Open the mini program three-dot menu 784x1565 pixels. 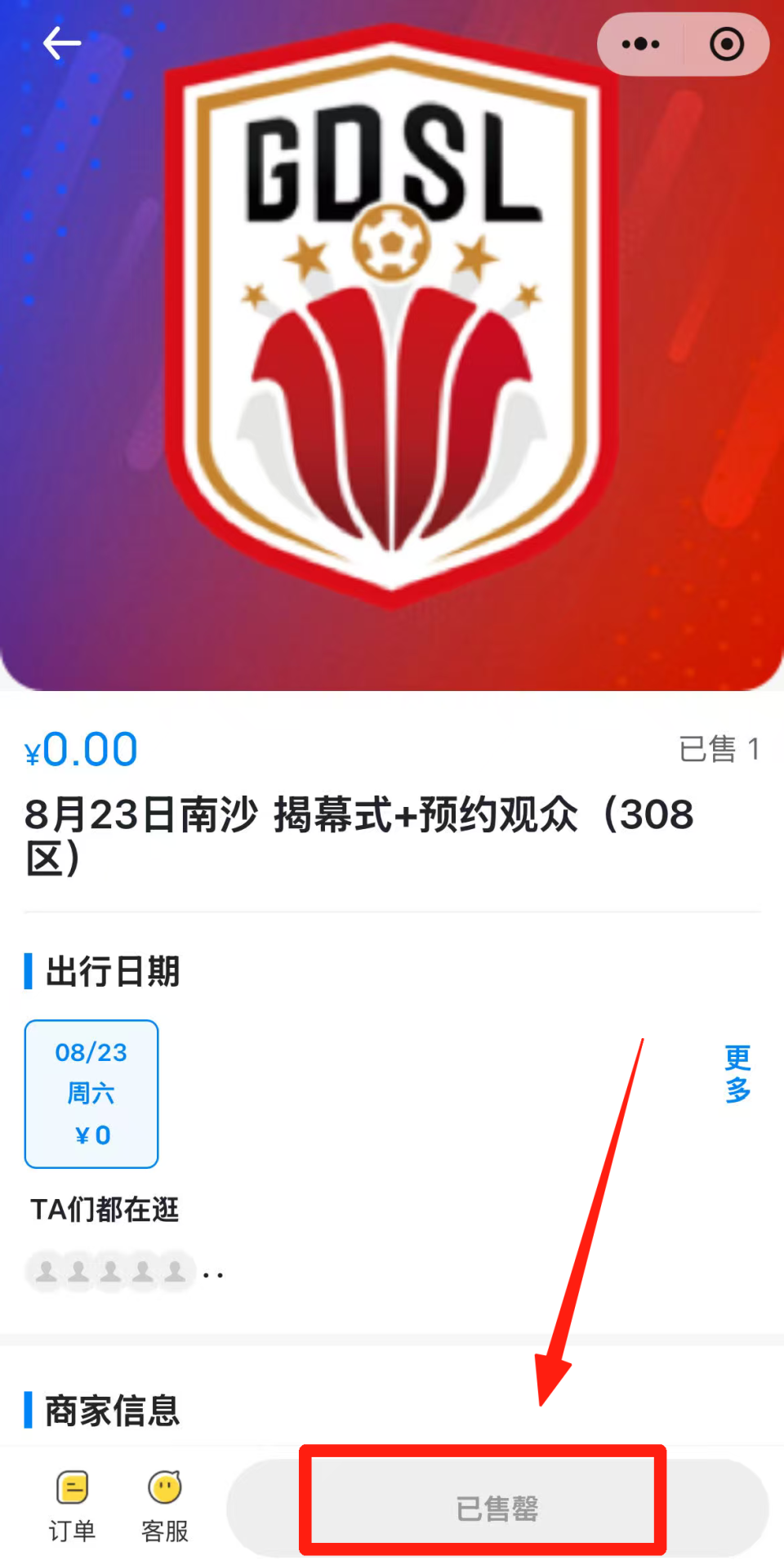pyautogui.click(x=641, y=44)
